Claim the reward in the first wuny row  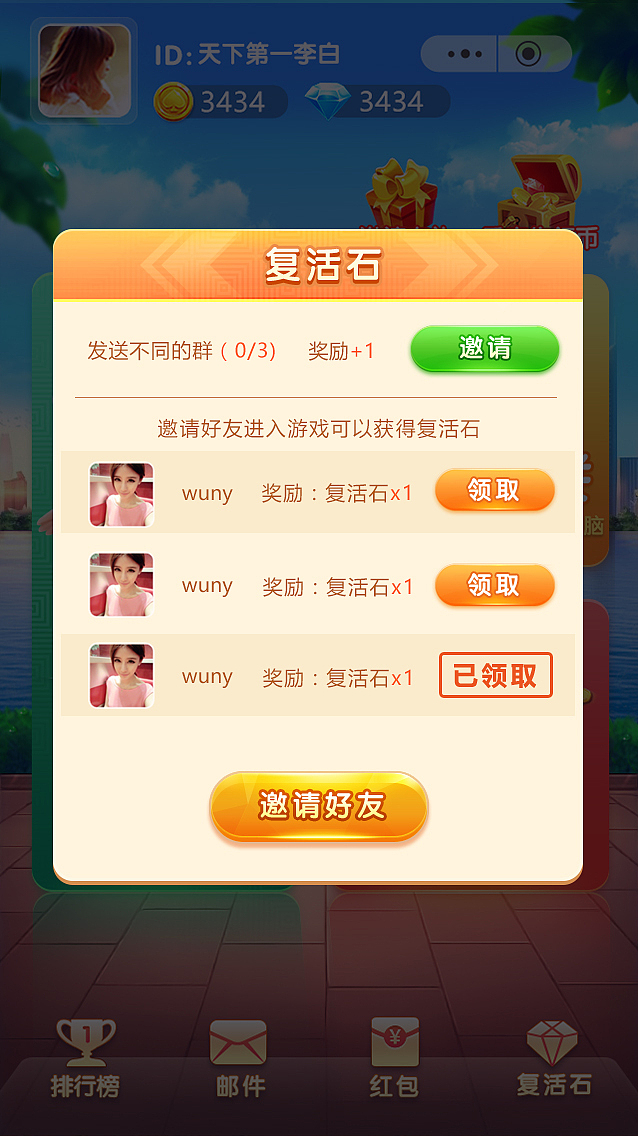click(x=495, y=490)
